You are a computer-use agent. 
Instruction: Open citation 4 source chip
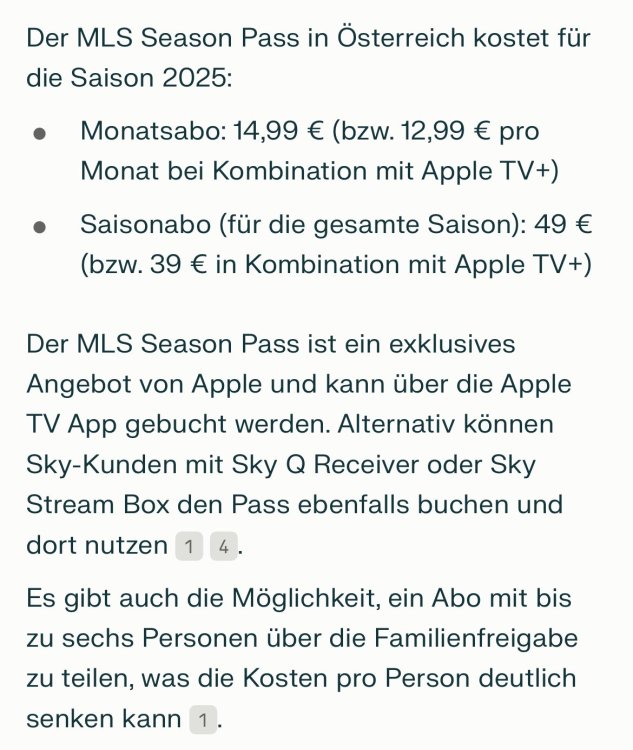(223, 547)
